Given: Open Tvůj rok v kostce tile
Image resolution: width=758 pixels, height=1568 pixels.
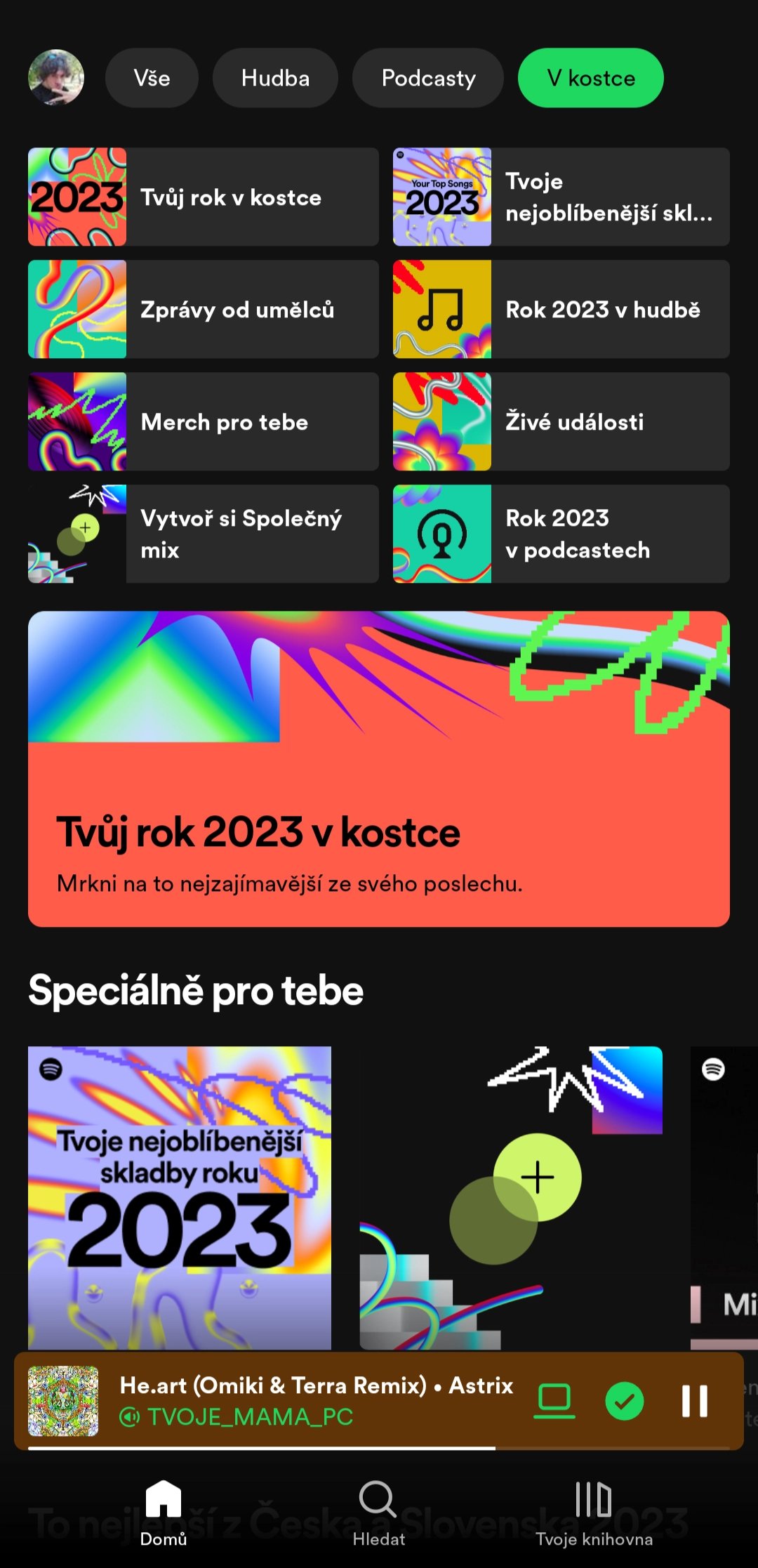Looking at the screenshot, I should coord(204,197).
